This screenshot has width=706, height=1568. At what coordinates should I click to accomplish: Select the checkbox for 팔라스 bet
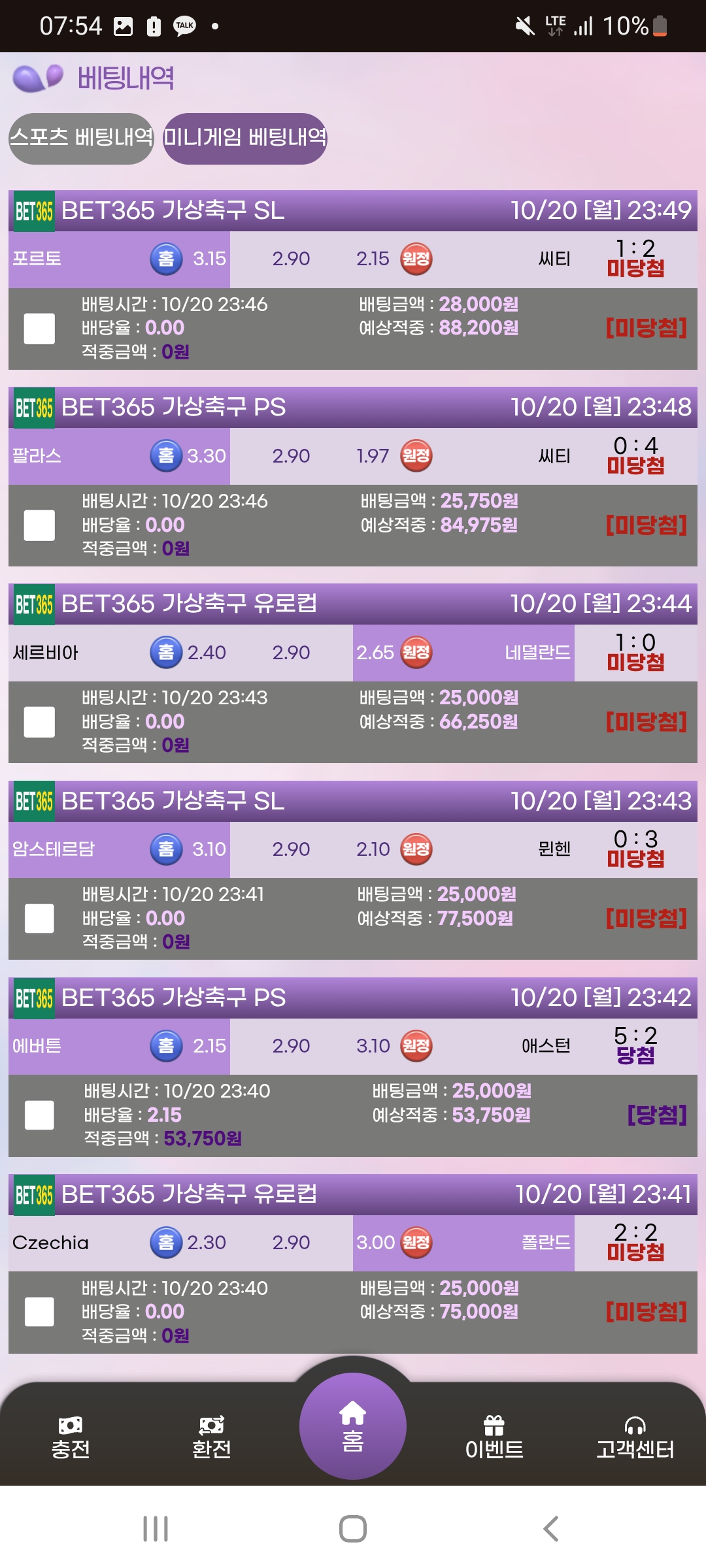pos(39,525)
